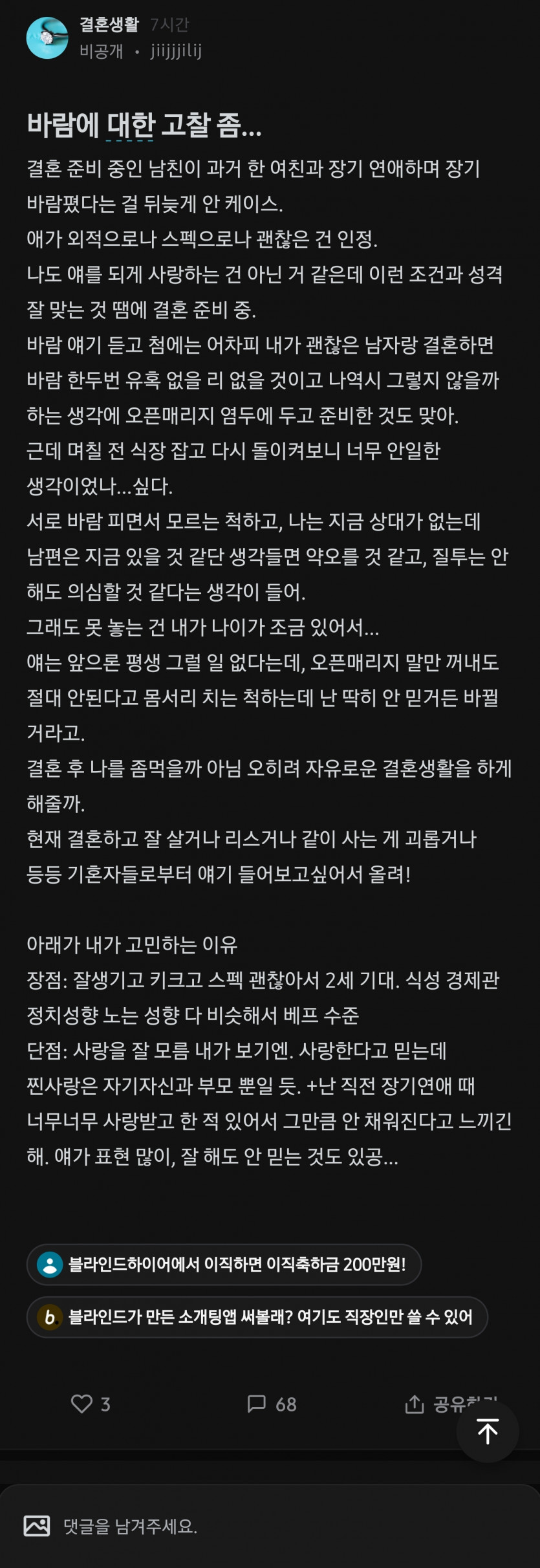The width and height of the screenshot is (540, 1568).
Task: Open the 블라인드 소개팅앱 banner
Action: [257, 1316]
